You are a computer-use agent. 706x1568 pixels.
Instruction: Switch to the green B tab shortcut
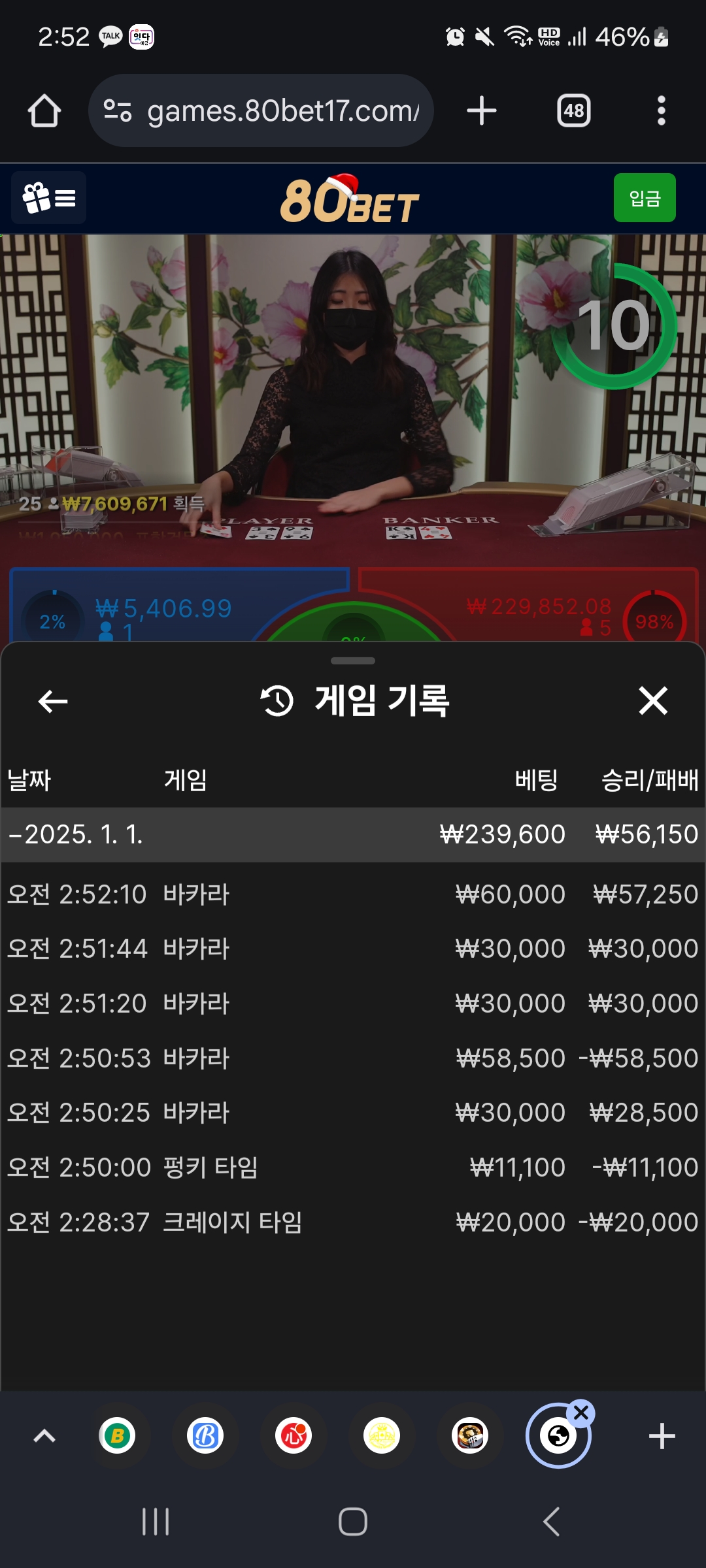tap(118, 1436)
